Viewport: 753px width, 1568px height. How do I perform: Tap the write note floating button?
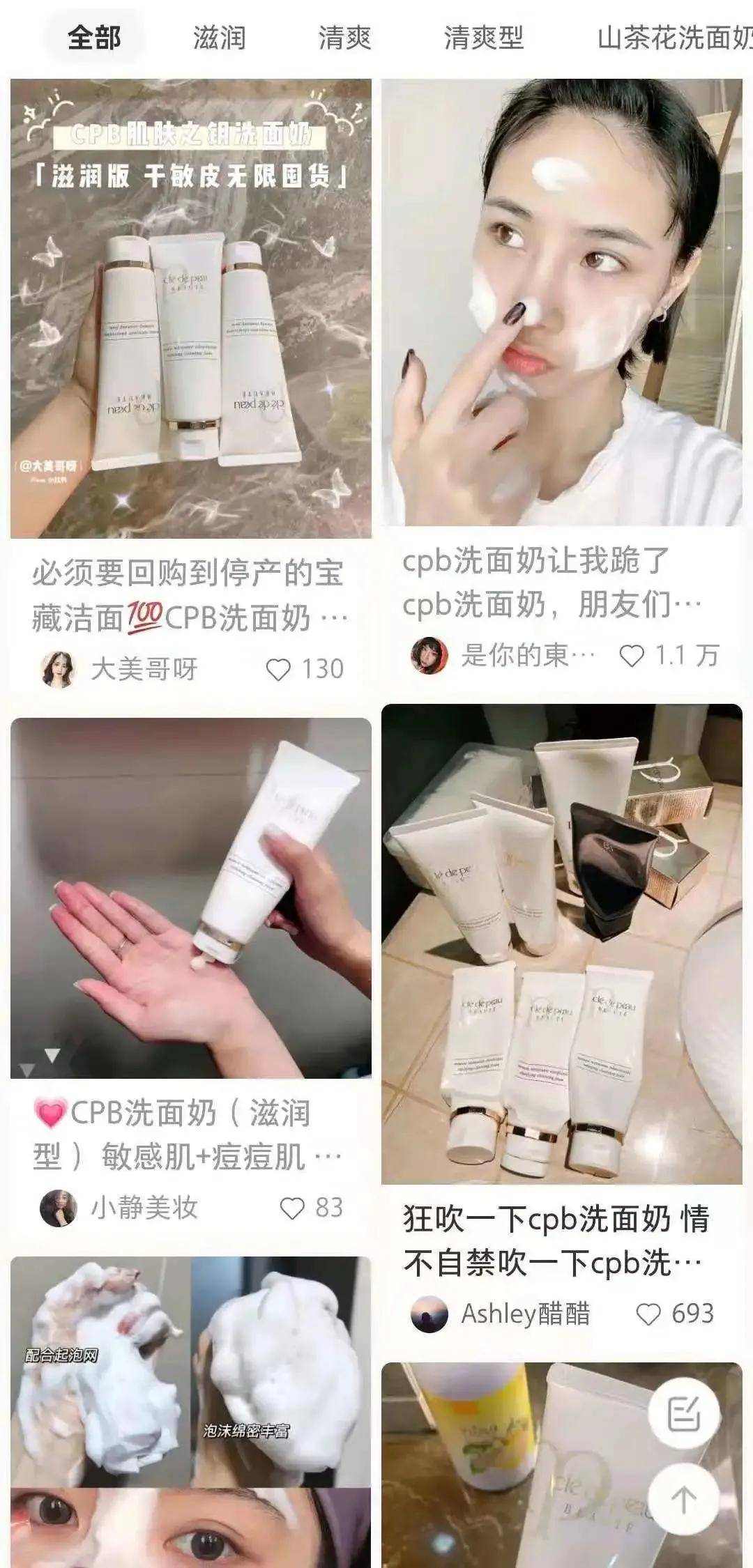(x=683, y=1415)
